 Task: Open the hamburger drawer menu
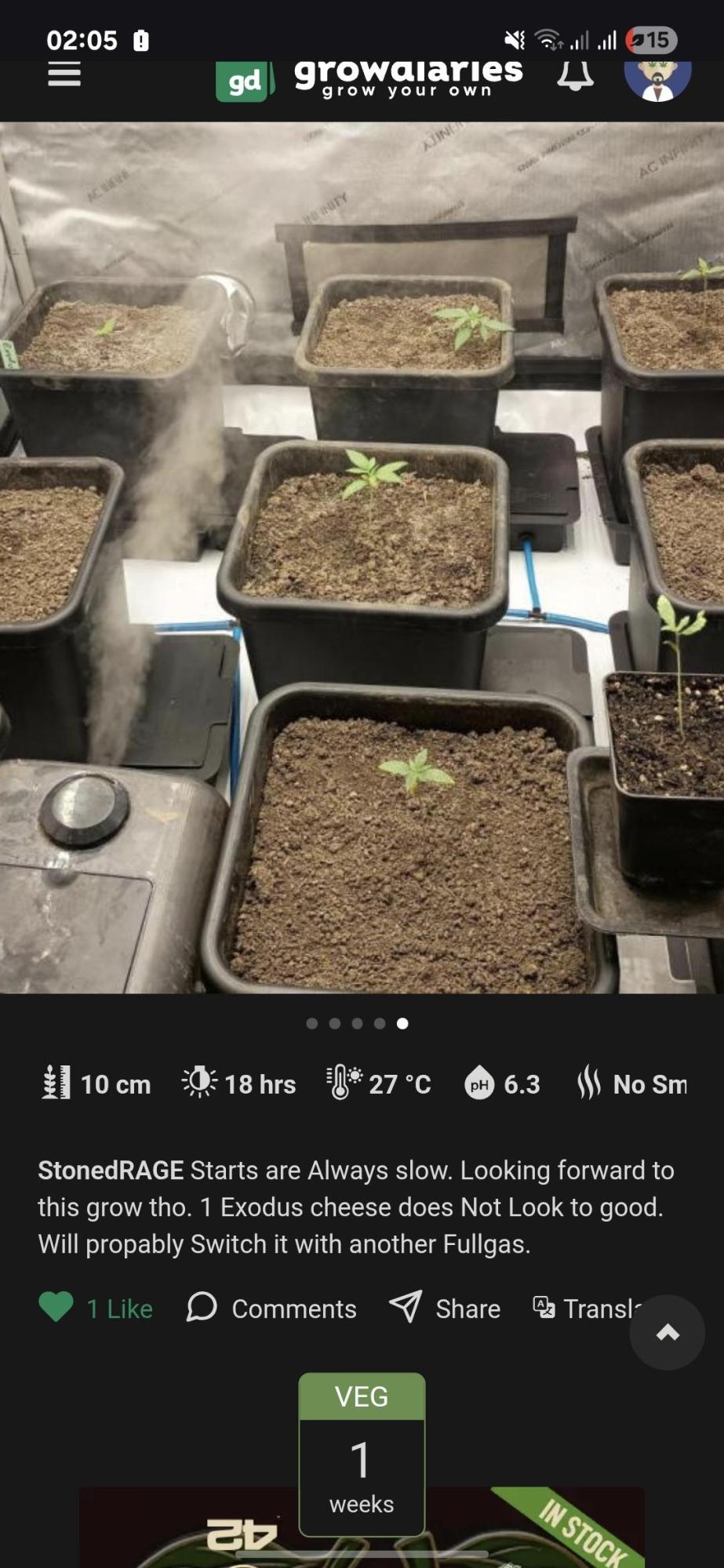(64, 75)
